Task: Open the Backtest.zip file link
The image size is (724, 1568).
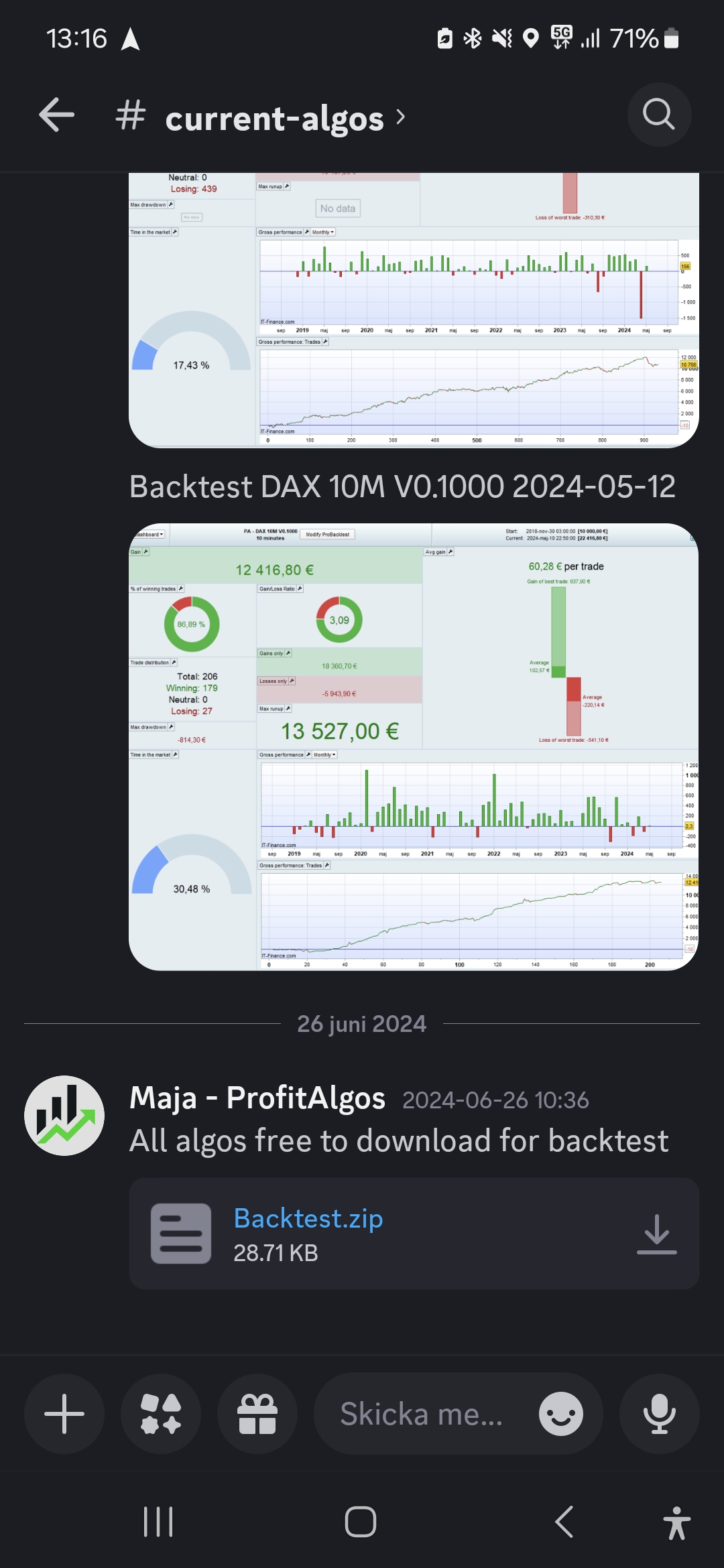Action: tap(308, 1218)
